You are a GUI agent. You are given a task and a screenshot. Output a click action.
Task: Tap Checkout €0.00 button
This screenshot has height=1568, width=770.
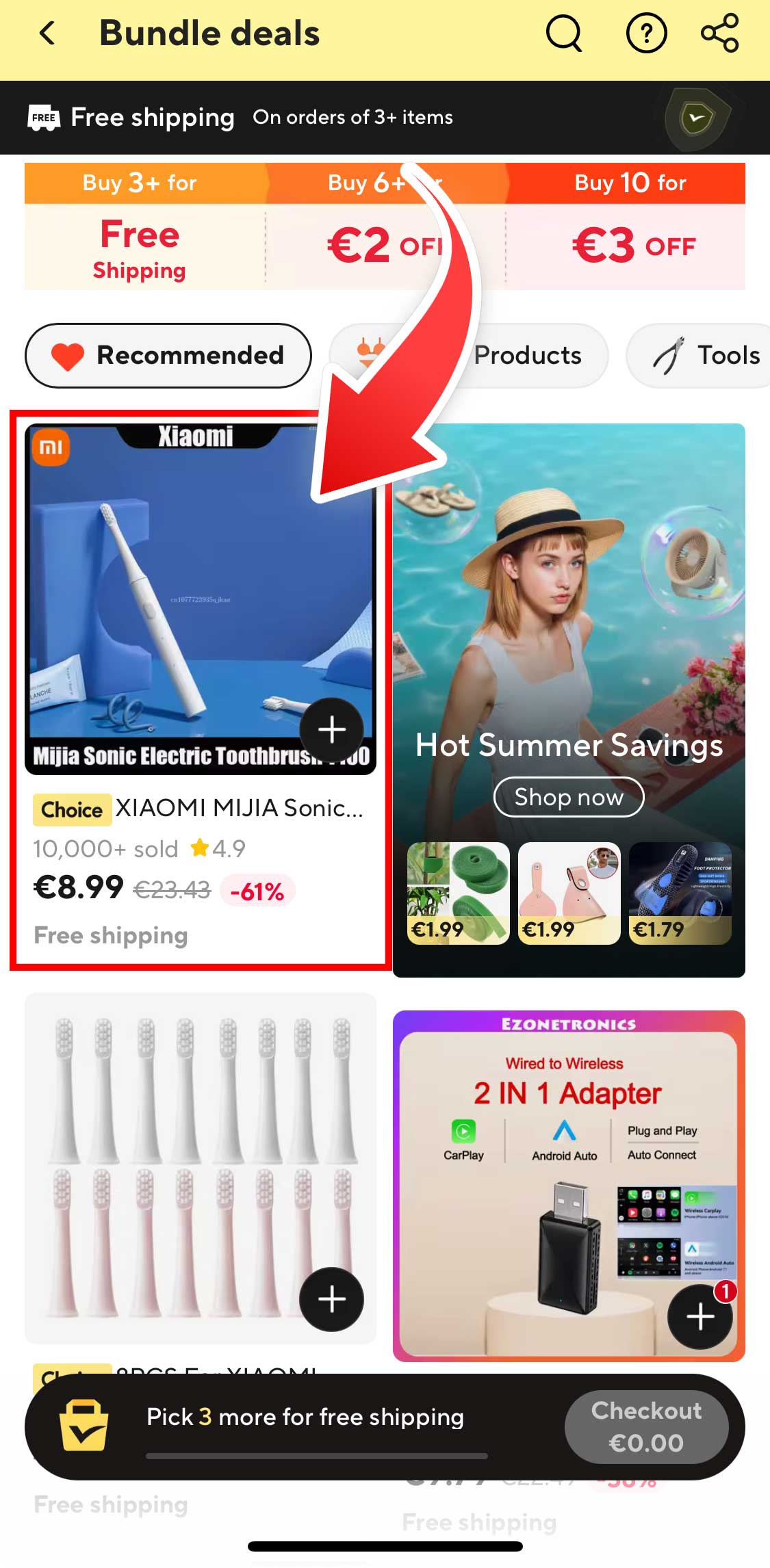(646, 1426)
